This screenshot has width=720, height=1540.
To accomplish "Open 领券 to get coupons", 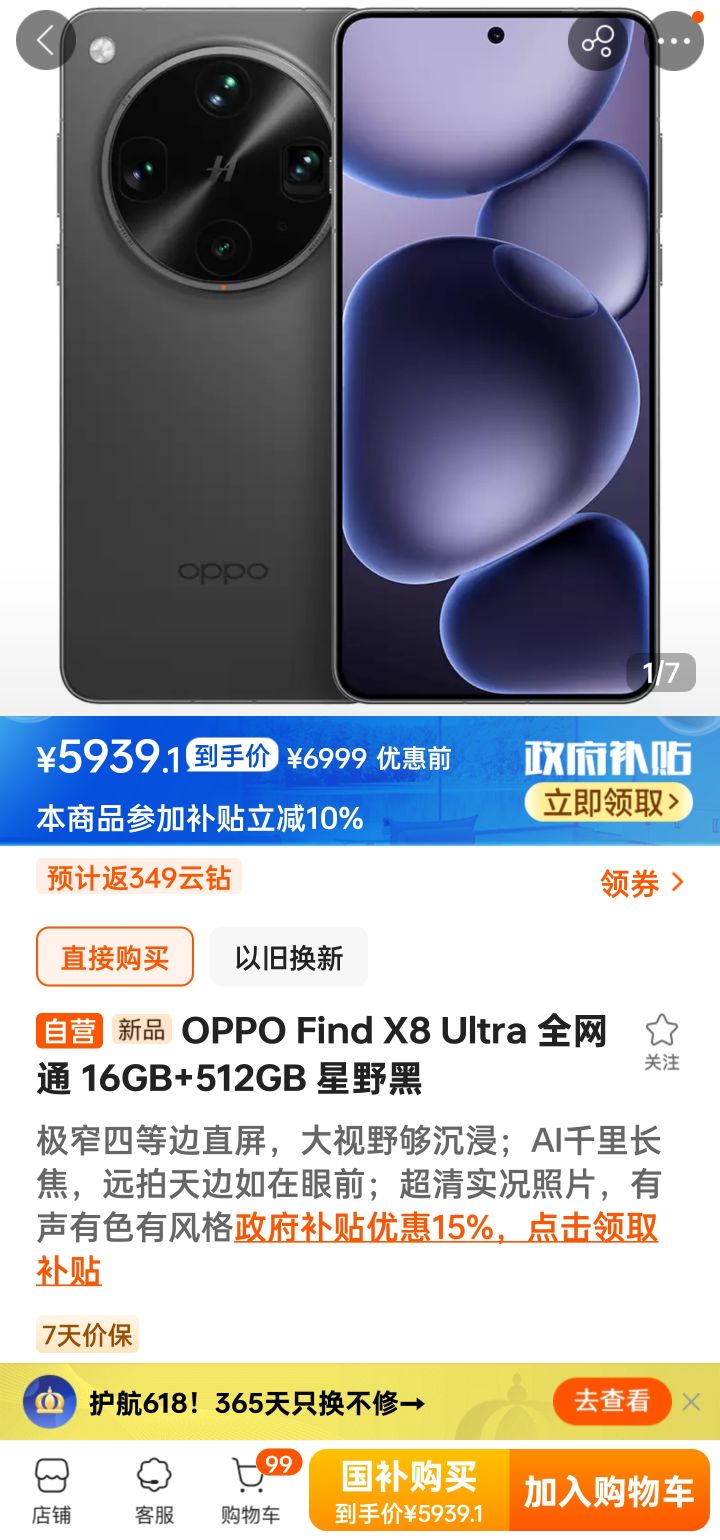I will click(642, 883).
